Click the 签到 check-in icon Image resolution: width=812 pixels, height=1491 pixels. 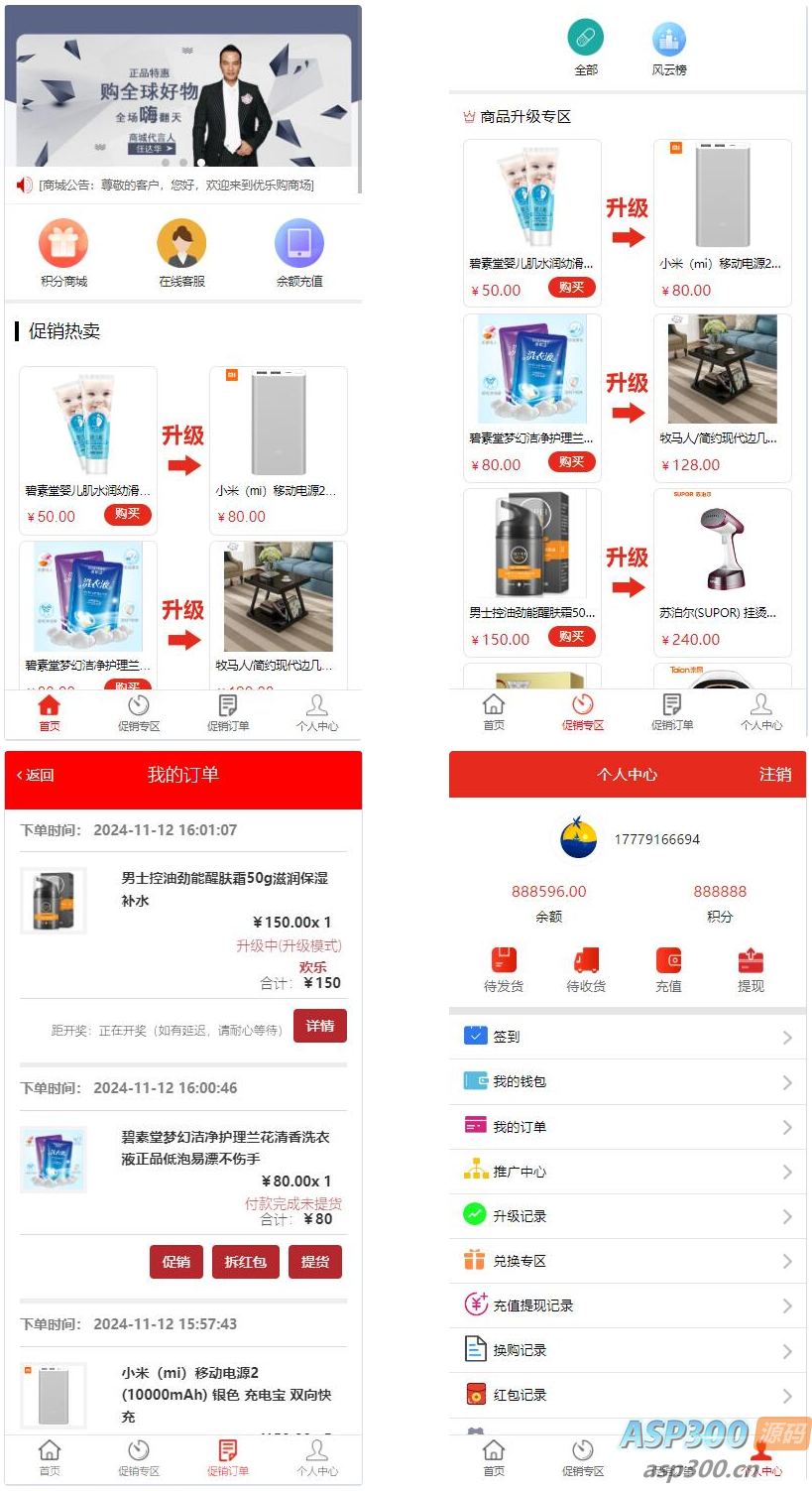pos(478,1036)
